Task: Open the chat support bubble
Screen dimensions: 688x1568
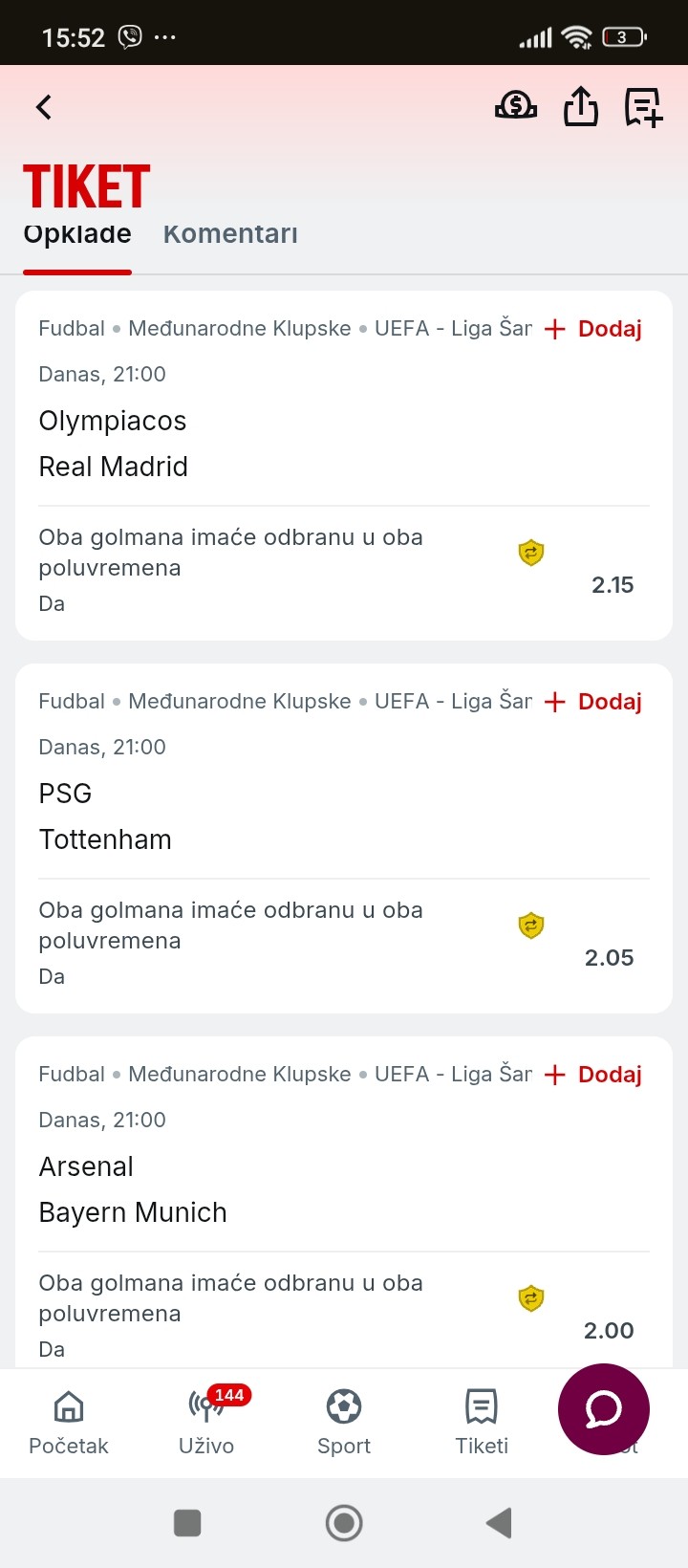Action: pyautogui.click(x=604, y=1409)
